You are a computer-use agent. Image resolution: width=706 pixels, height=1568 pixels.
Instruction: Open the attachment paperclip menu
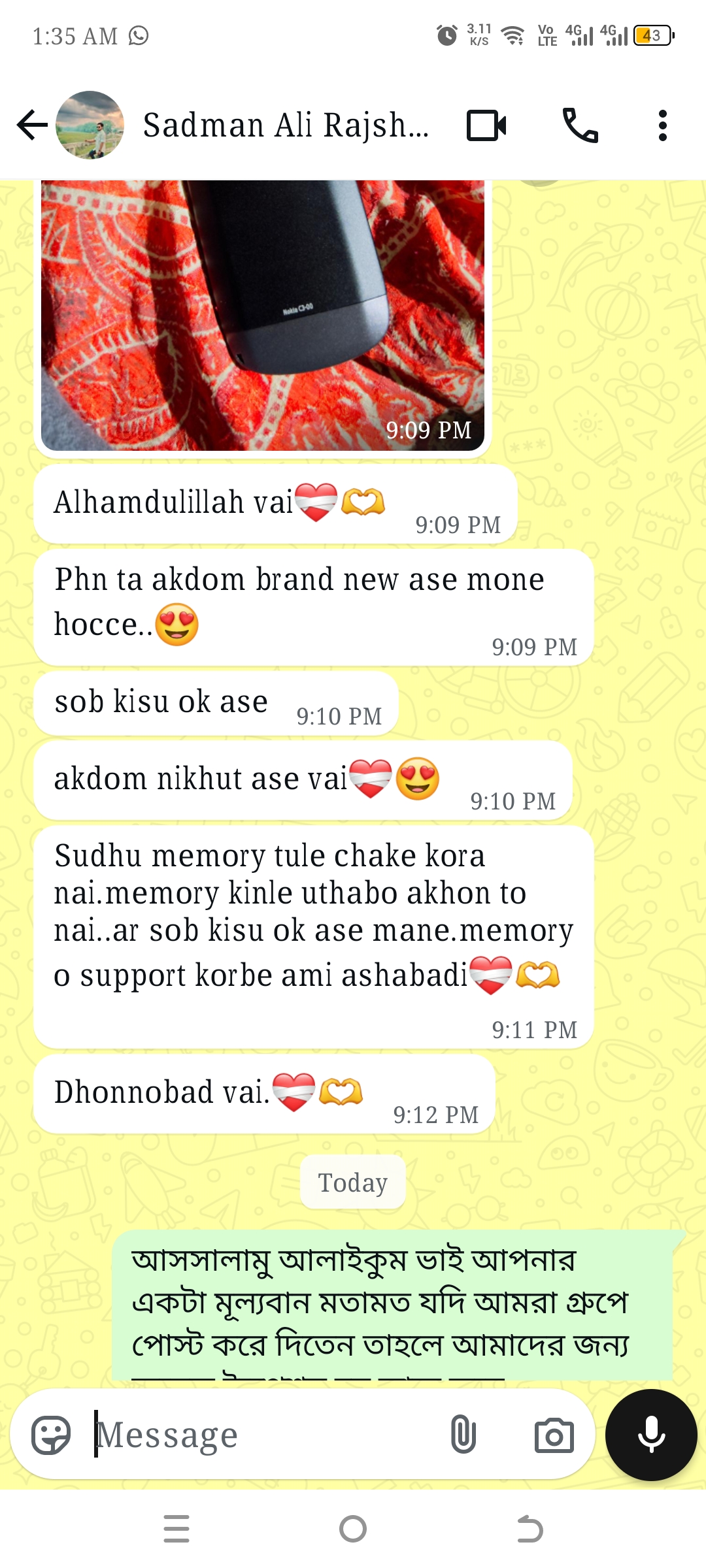463,1434
